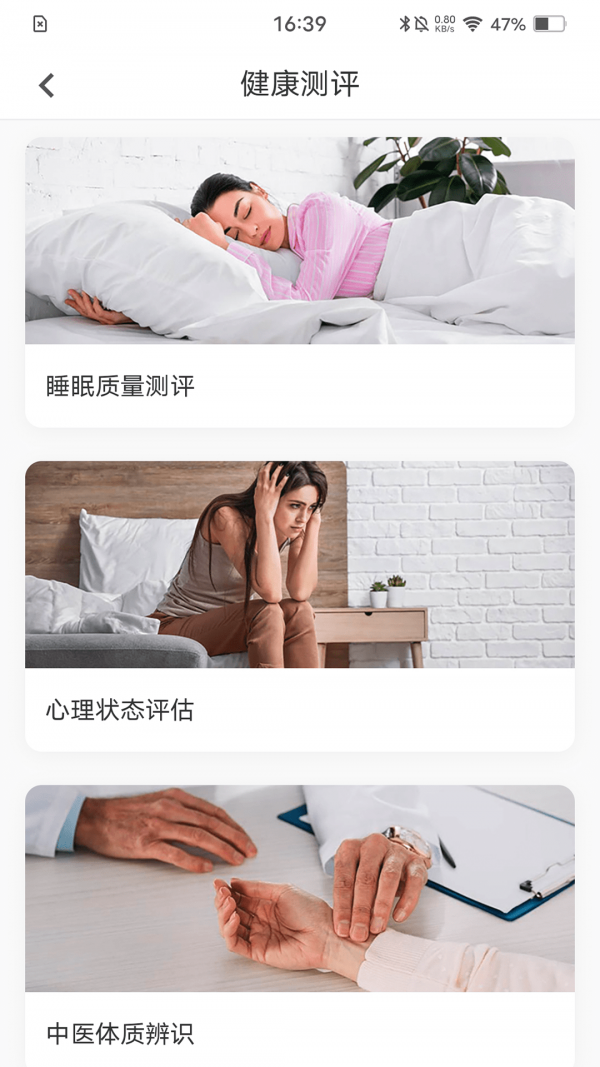
Task: Open the 睡眠质量测评 card
Action: pyautogui.click(x=299, y=283)
